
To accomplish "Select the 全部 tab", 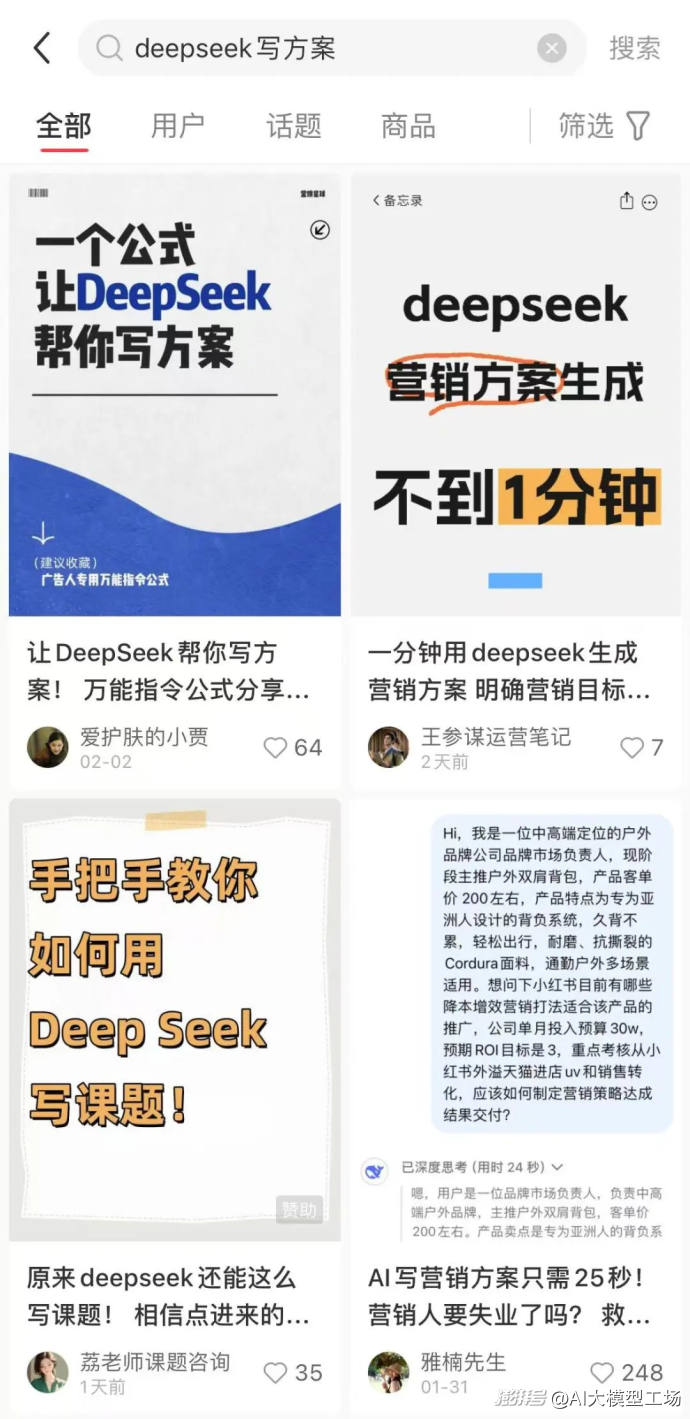I will (x=63, y=126).
